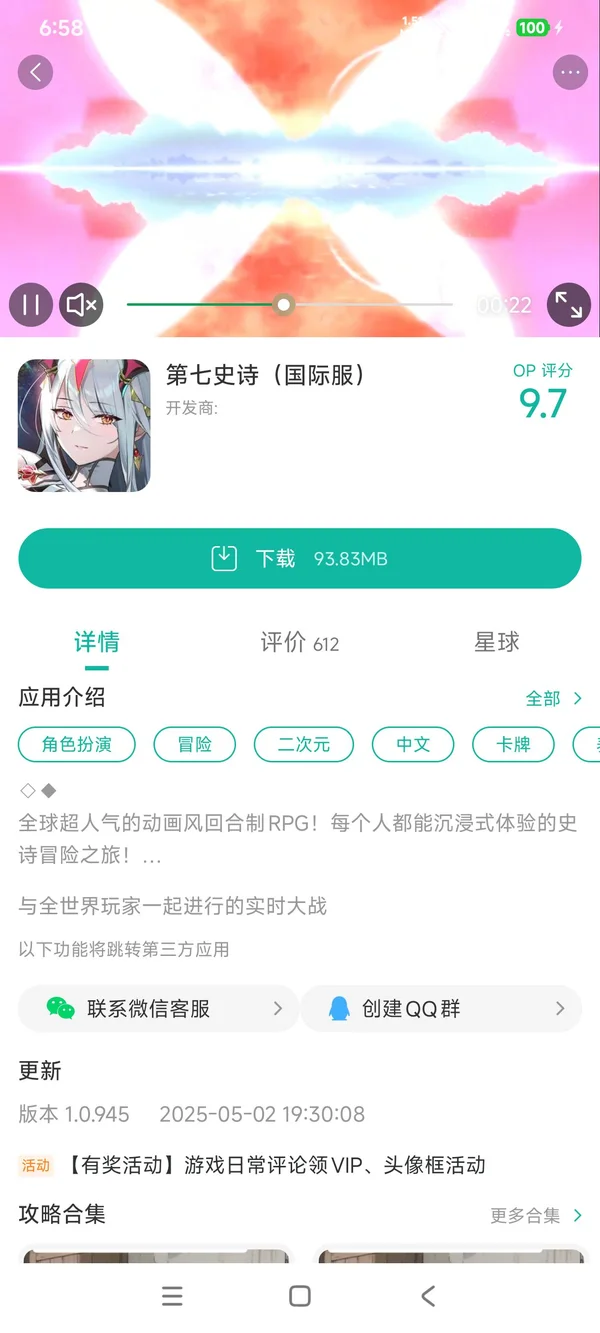Select the 详情 tab
Viewport: 600px width, 1333px height.
tap(97, 642)
